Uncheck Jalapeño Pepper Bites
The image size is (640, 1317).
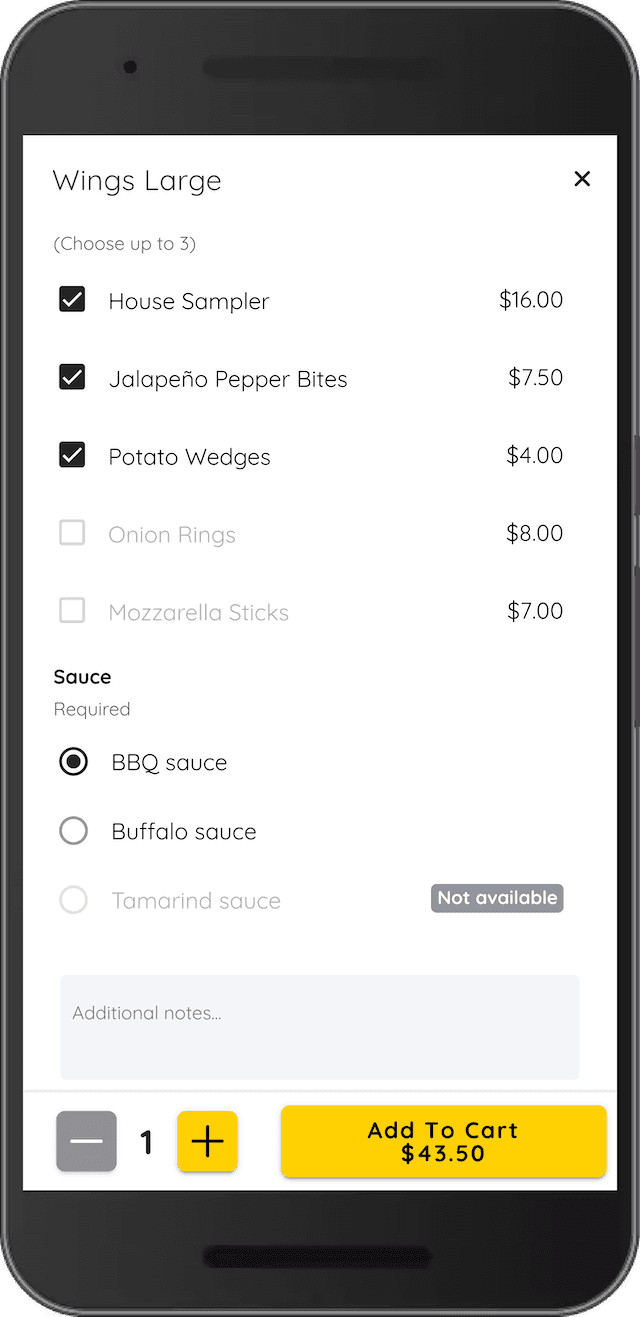72,378
